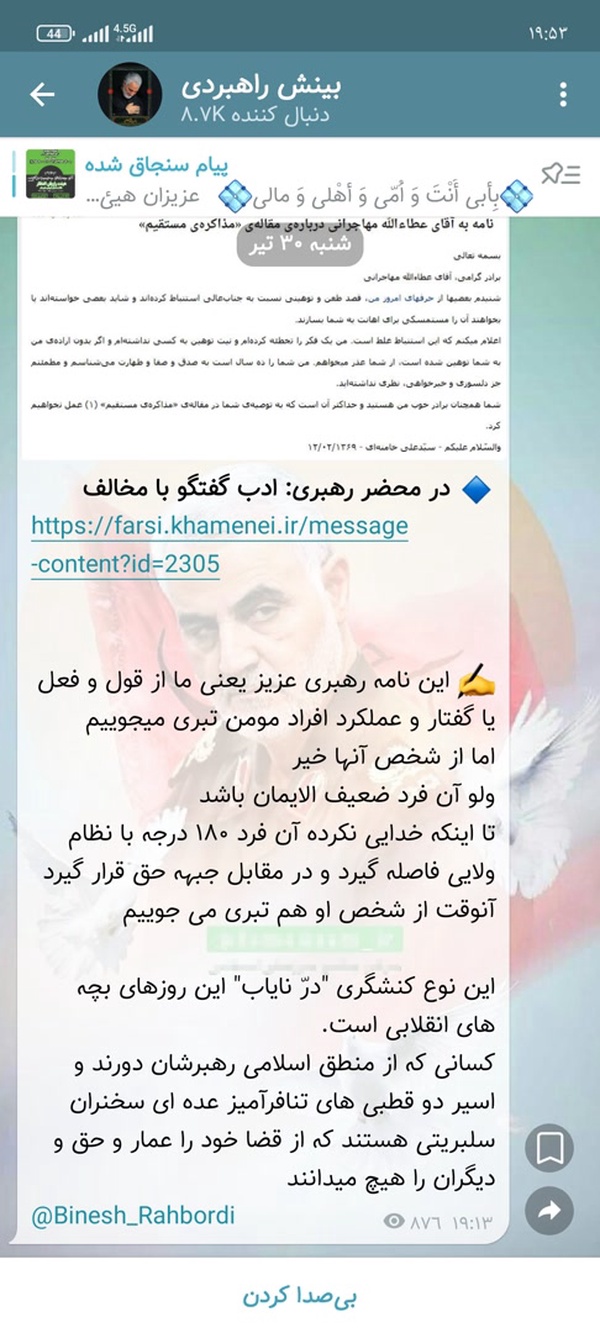
Task: Open the @Binesh_Rahbordi mention link
Action: pos(132,1215)
